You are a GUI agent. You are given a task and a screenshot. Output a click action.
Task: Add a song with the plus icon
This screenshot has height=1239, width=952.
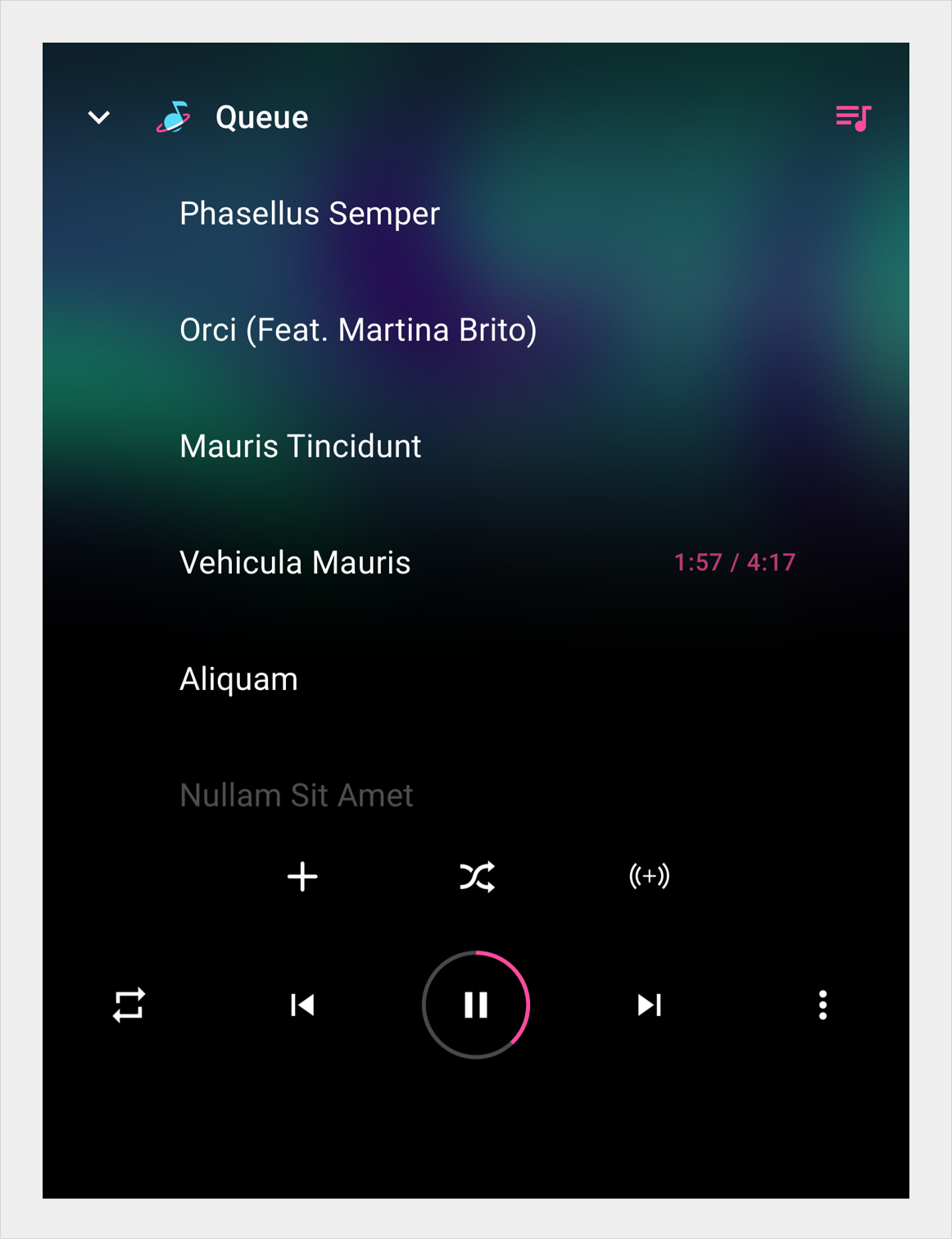302,876
